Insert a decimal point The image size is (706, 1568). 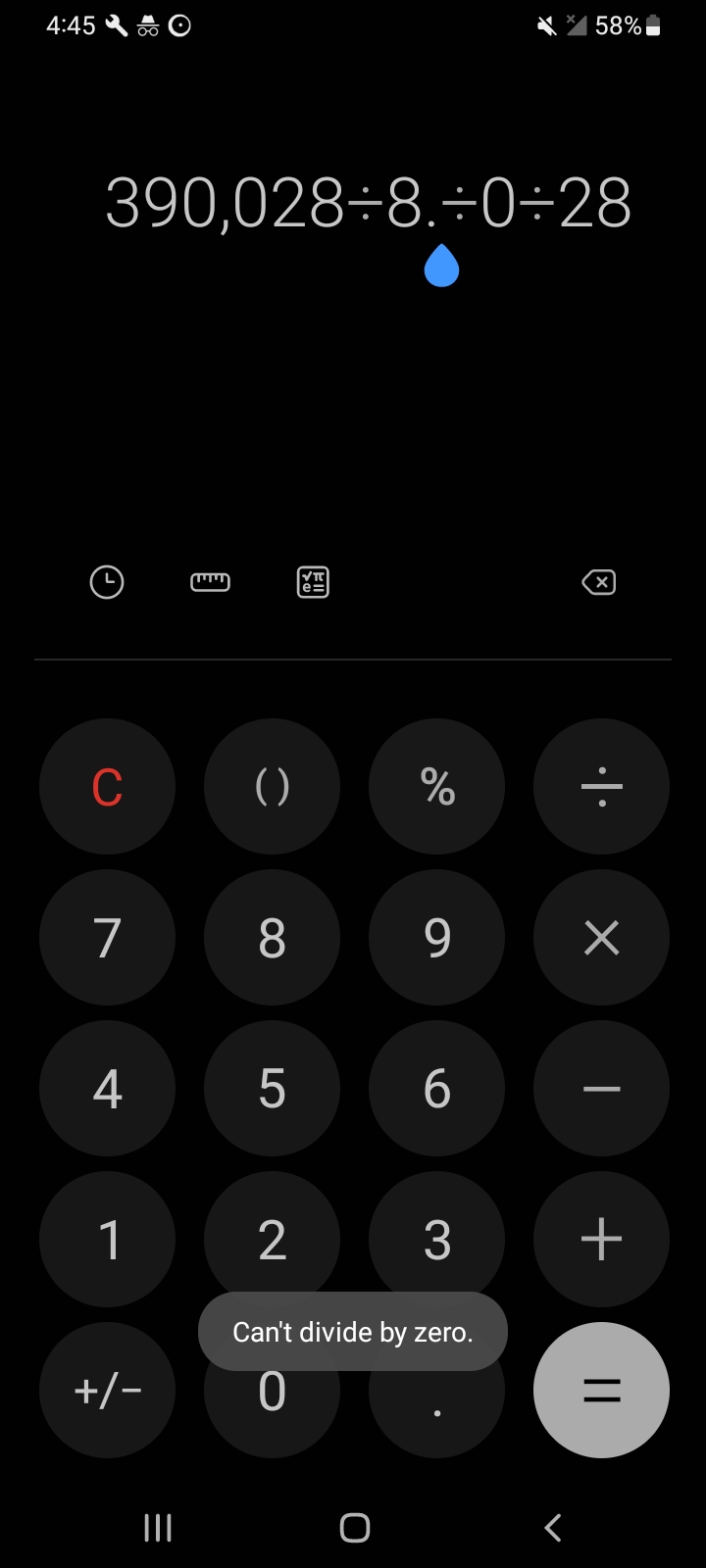[436, 1409]
